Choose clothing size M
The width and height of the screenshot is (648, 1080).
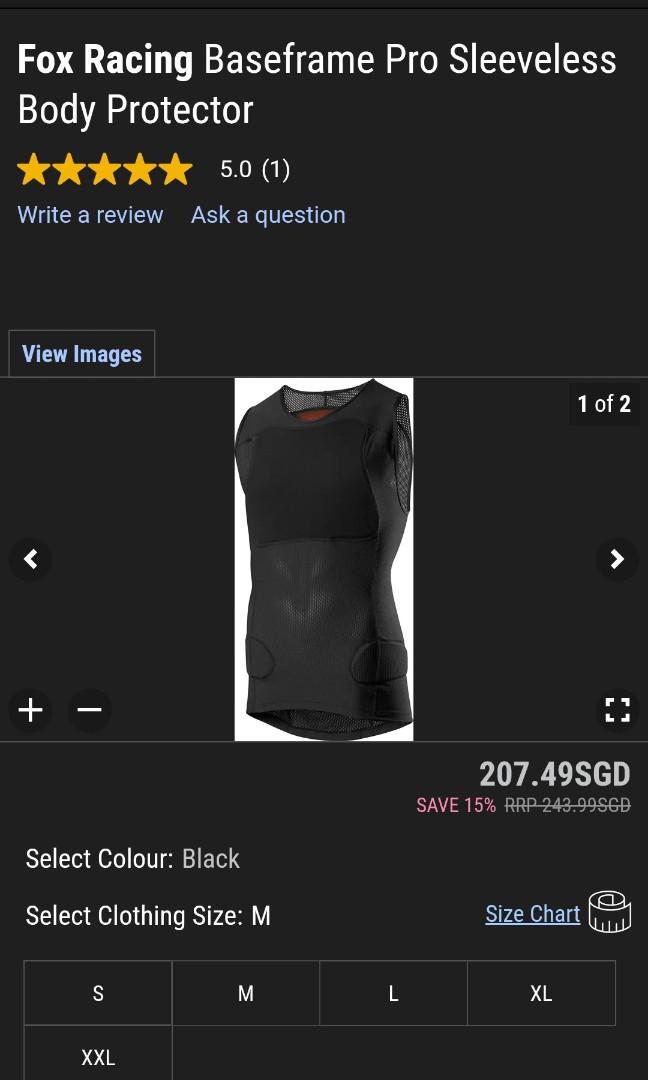pyautogui.click(x=246, y=993)
